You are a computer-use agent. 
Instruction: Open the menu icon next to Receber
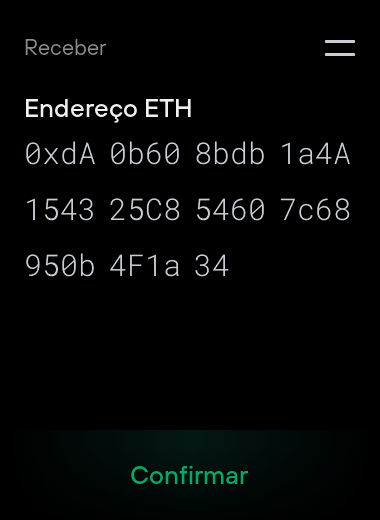[x=340, y=48]
